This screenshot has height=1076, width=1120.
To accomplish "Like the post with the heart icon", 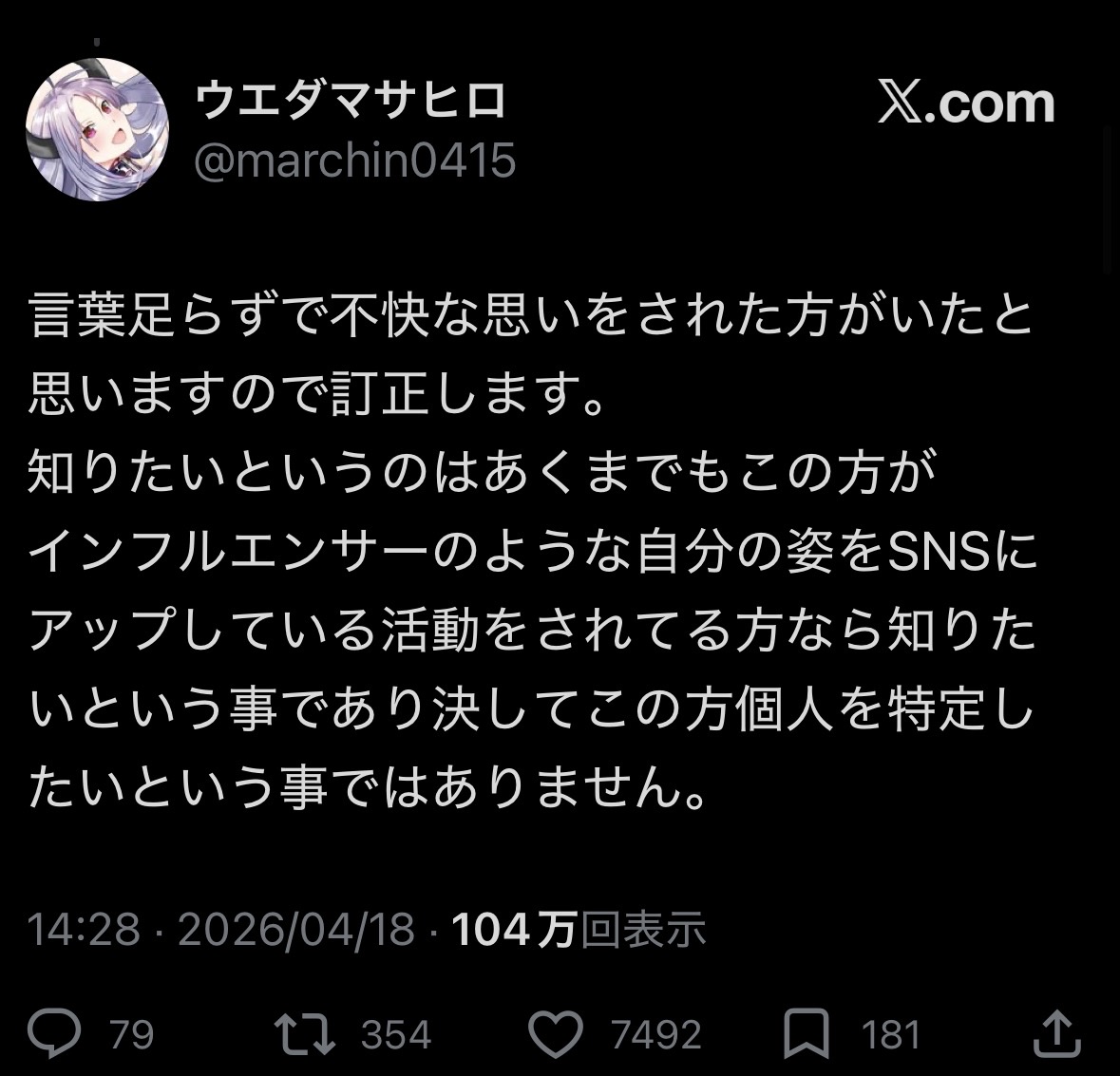I will pyautogui.click(x=555, y=1033).
